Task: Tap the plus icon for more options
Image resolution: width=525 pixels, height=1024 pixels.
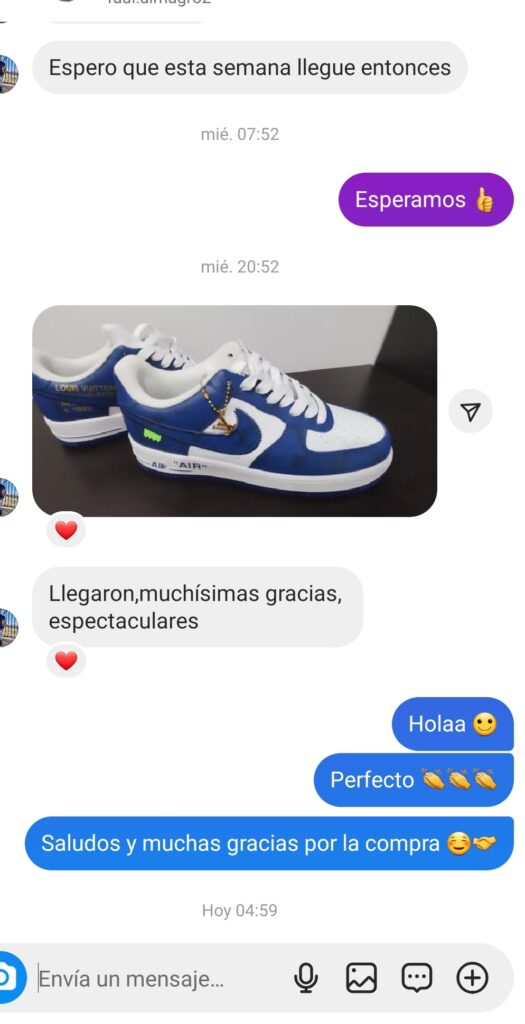Action: coord(471,978)
